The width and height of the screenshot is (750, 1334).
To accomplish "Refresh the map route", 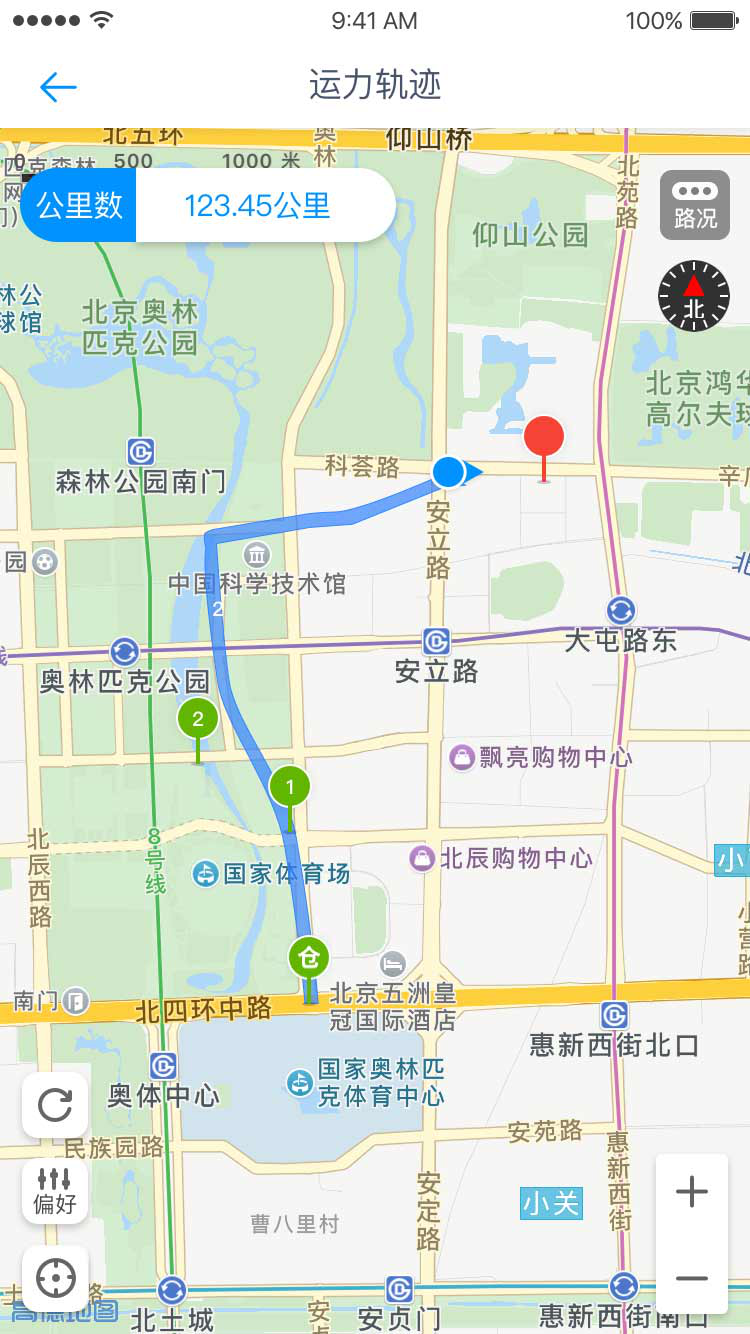I will pyautogui.click(x=55, y=1105).
